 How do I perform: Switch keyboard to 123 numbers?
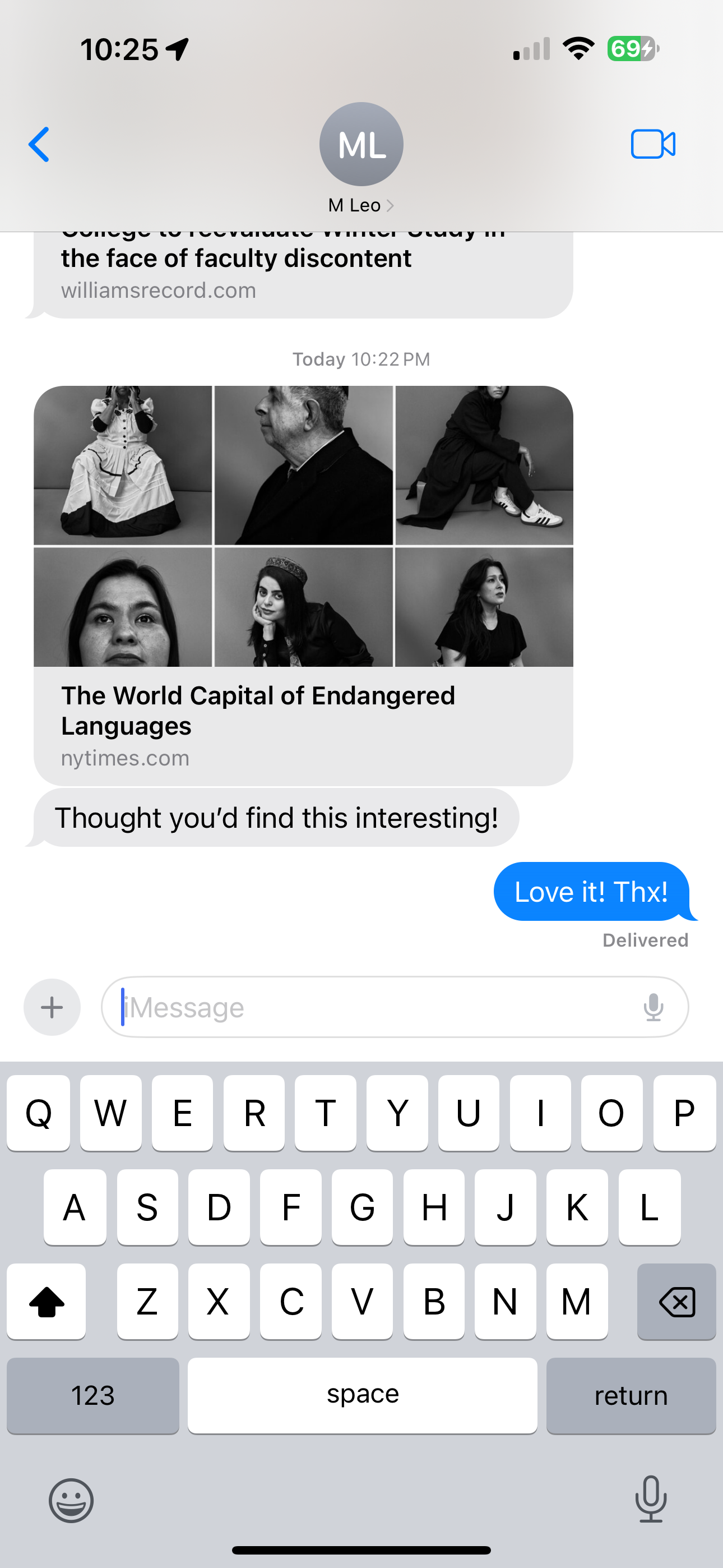point(92,1395)
